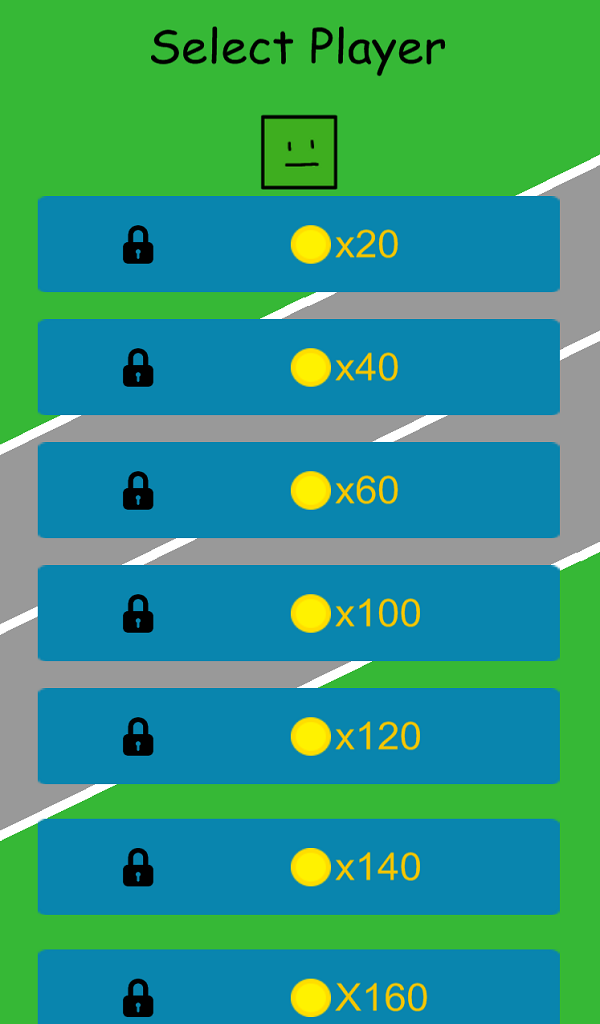This screenshot has width=600, height=1024.
Task: Select the green square face player
Action: [299, 152]
